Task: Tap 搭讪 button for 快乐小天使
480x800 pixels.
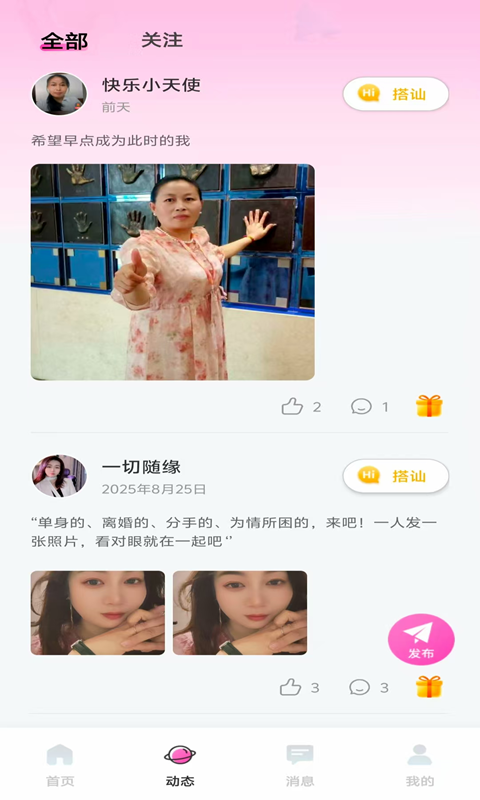Action: tap(396, 94)
